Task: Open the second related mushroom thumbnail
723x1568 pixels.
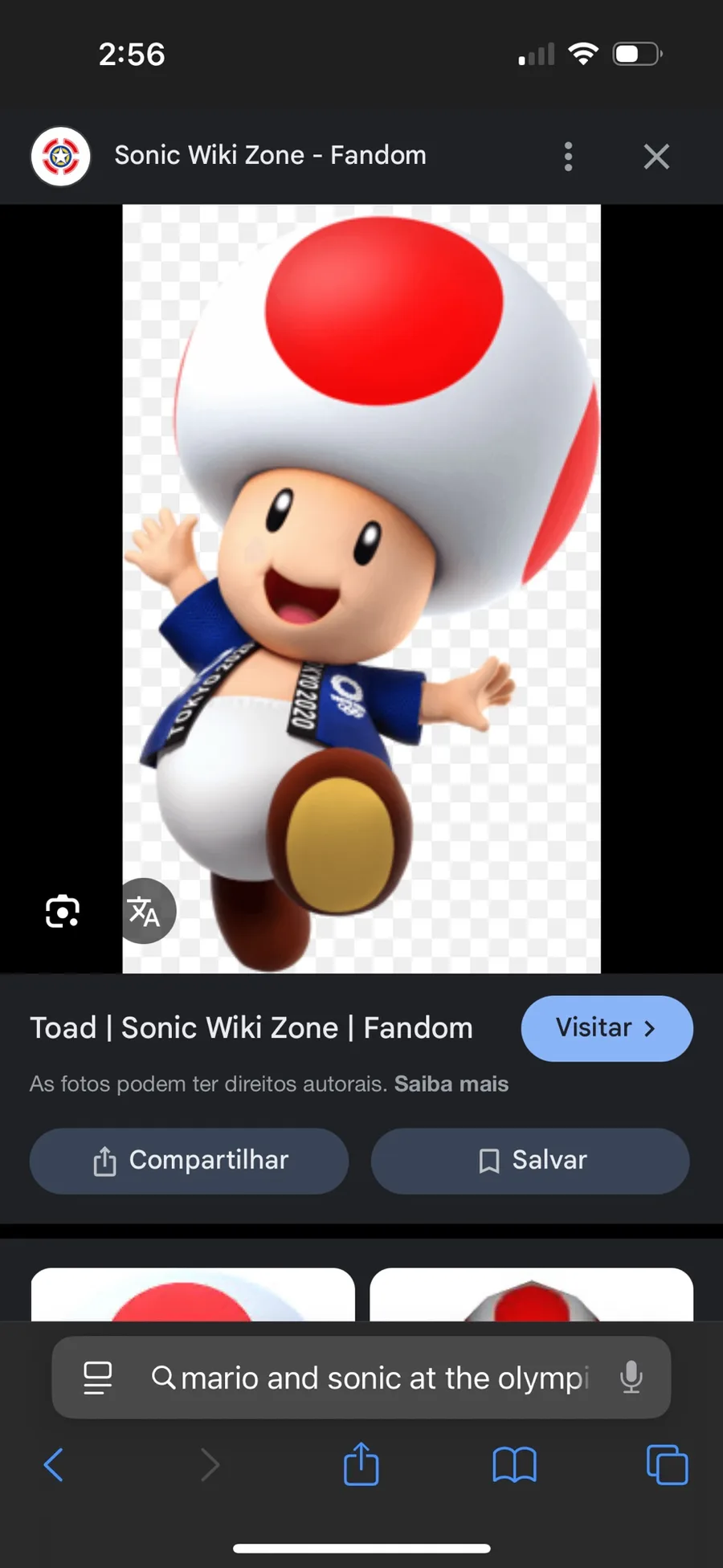Action: pos(531,1294)
